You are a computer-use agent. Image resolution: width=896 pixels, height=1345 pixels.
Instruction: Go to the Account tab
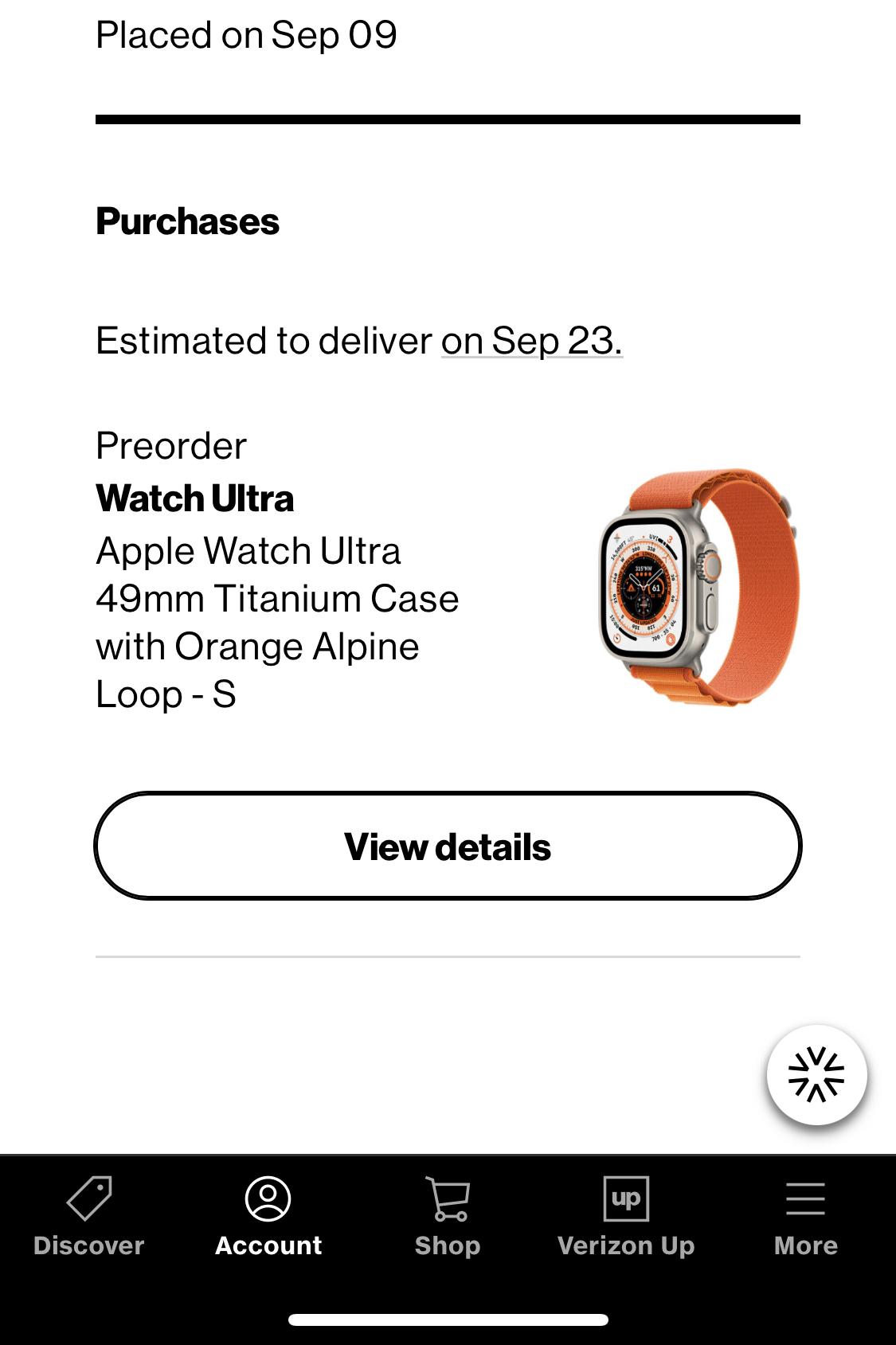[268, 1216]
